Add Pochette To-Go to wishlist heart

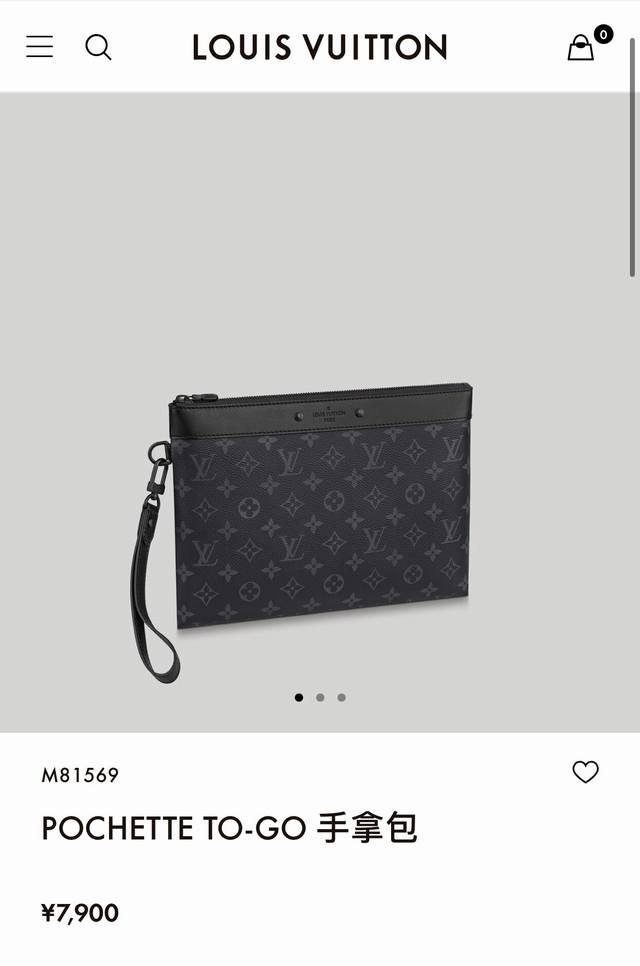coord(585,772)
